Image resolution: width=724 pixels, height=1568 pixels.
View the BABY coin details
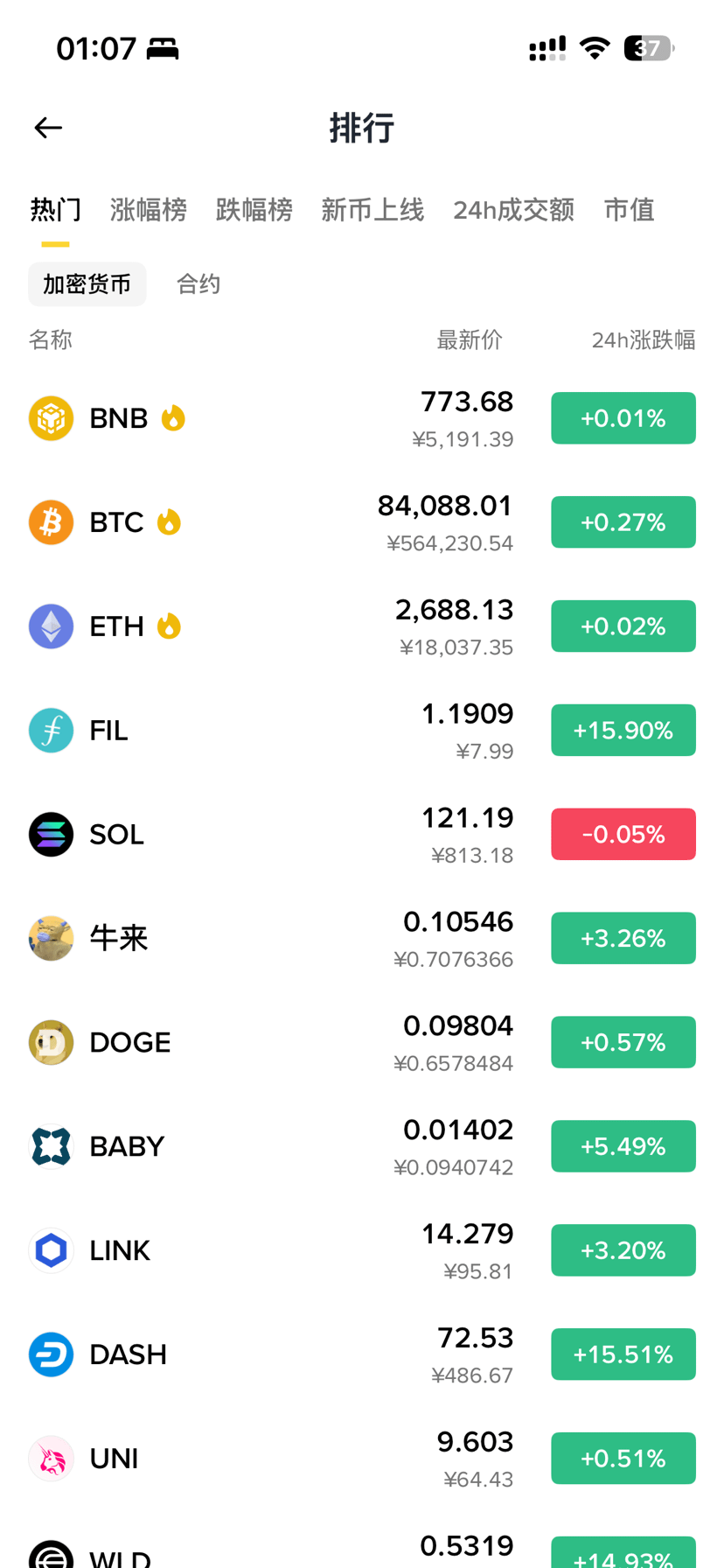(362, 1147)
